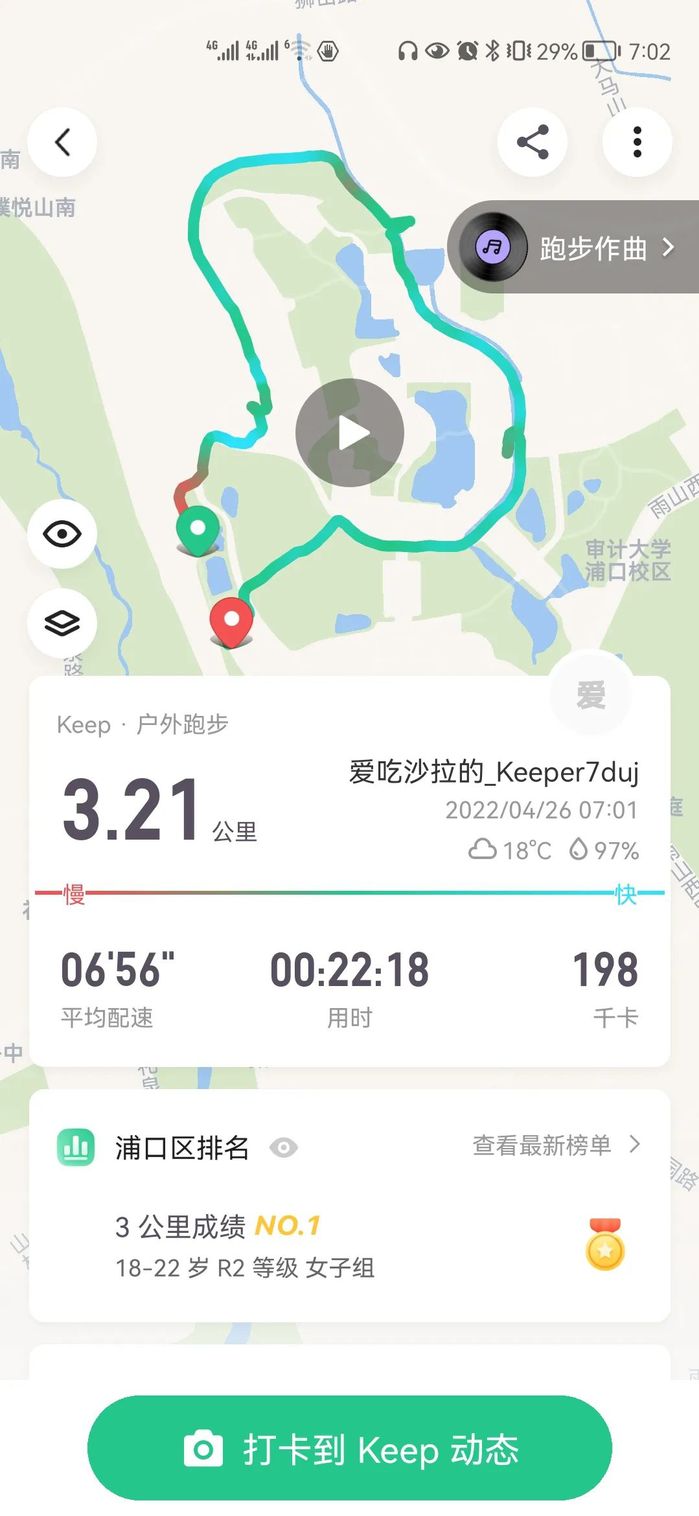Open the three-dot overflow menu

(637, 143)
